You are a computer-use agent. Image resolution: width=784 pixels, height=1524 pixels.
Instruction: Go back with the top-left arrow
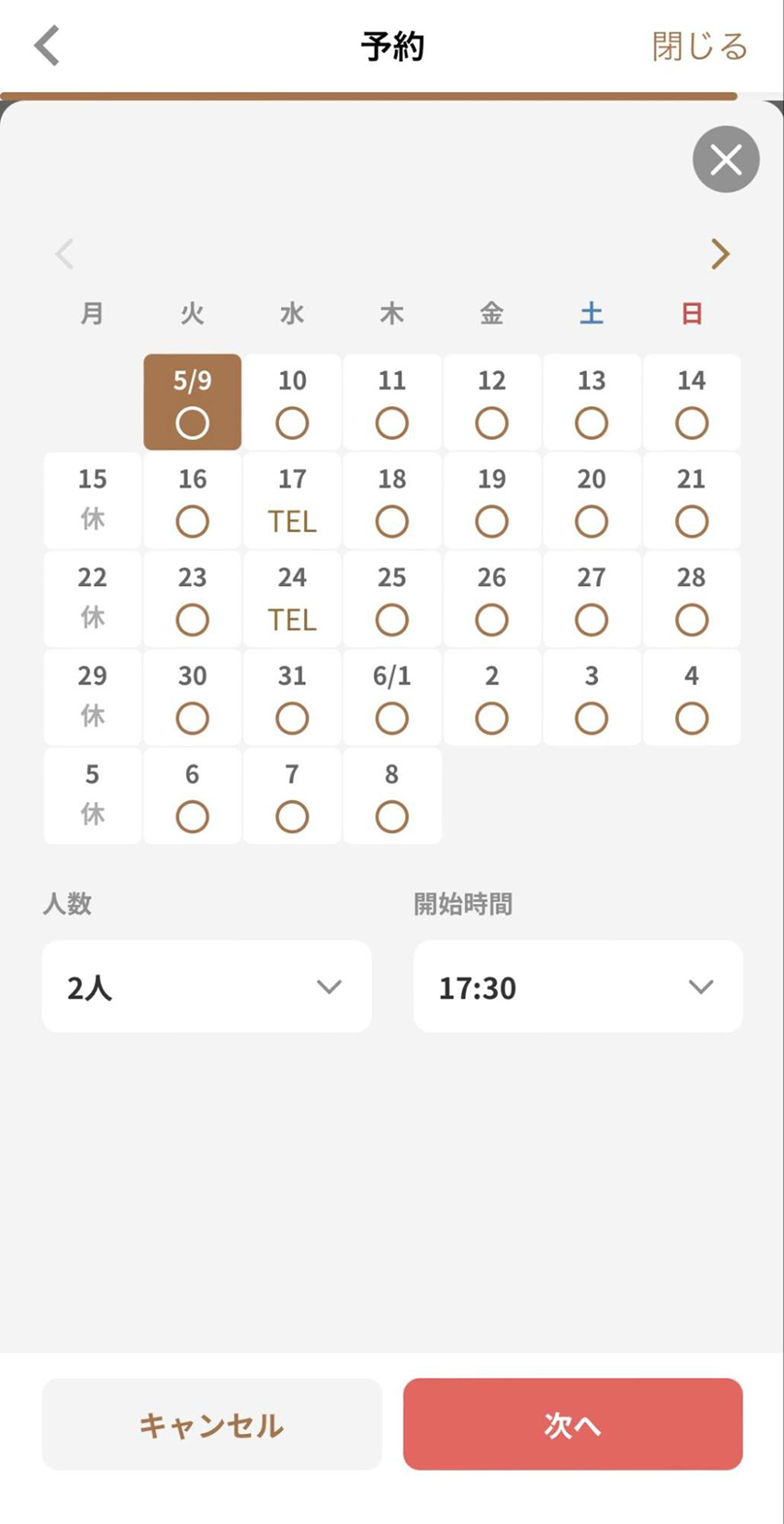(47, 46)
